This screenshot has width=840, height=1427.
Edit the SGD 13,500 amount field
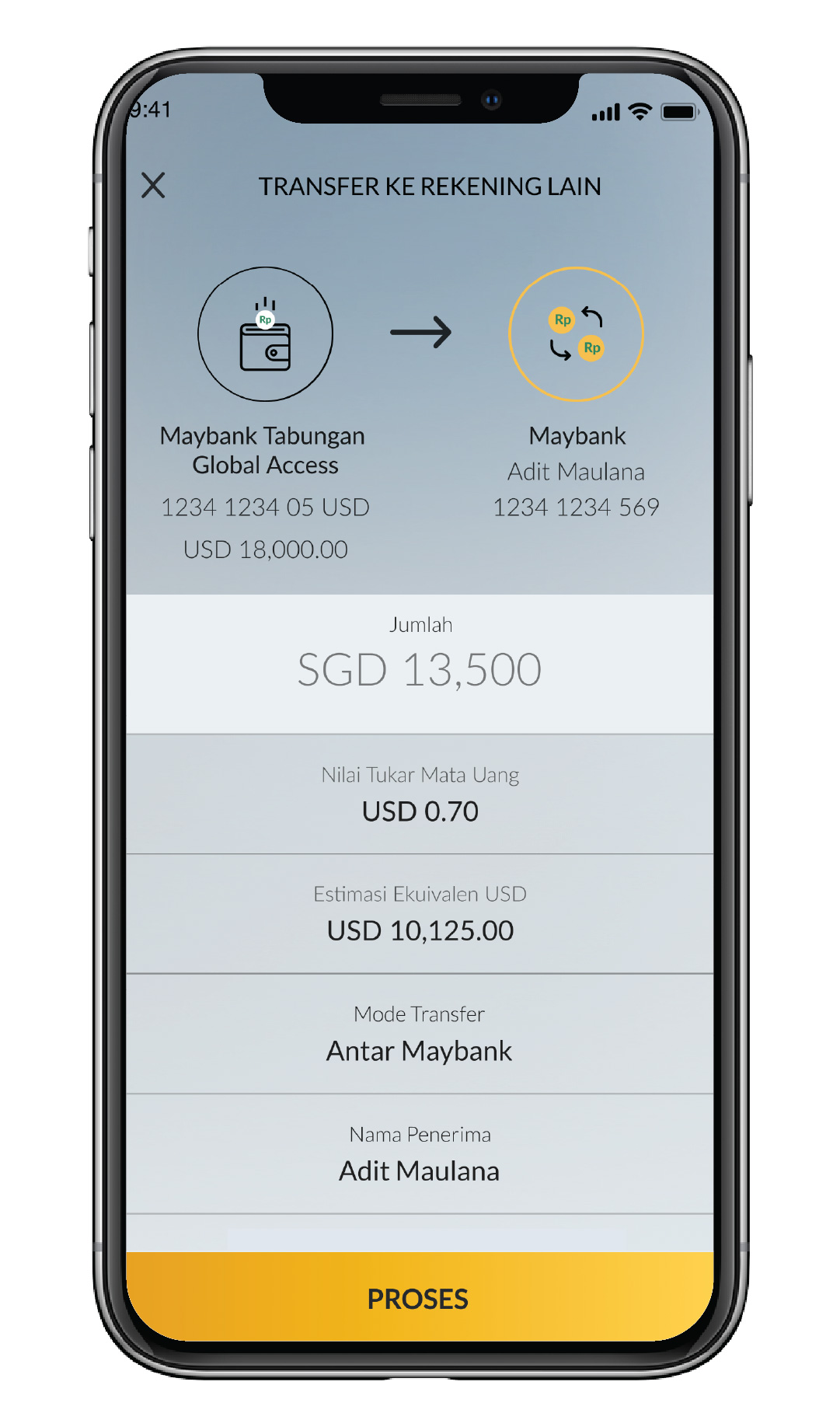pos(420,669)
